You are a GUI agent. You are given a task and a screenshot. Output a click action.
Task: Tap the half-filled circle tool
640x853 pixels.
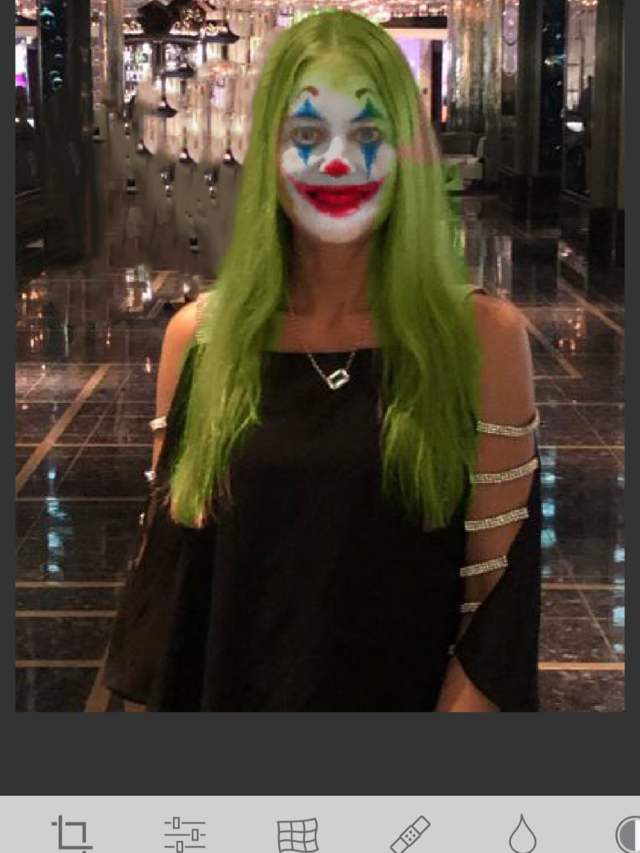tap(628, 834)
